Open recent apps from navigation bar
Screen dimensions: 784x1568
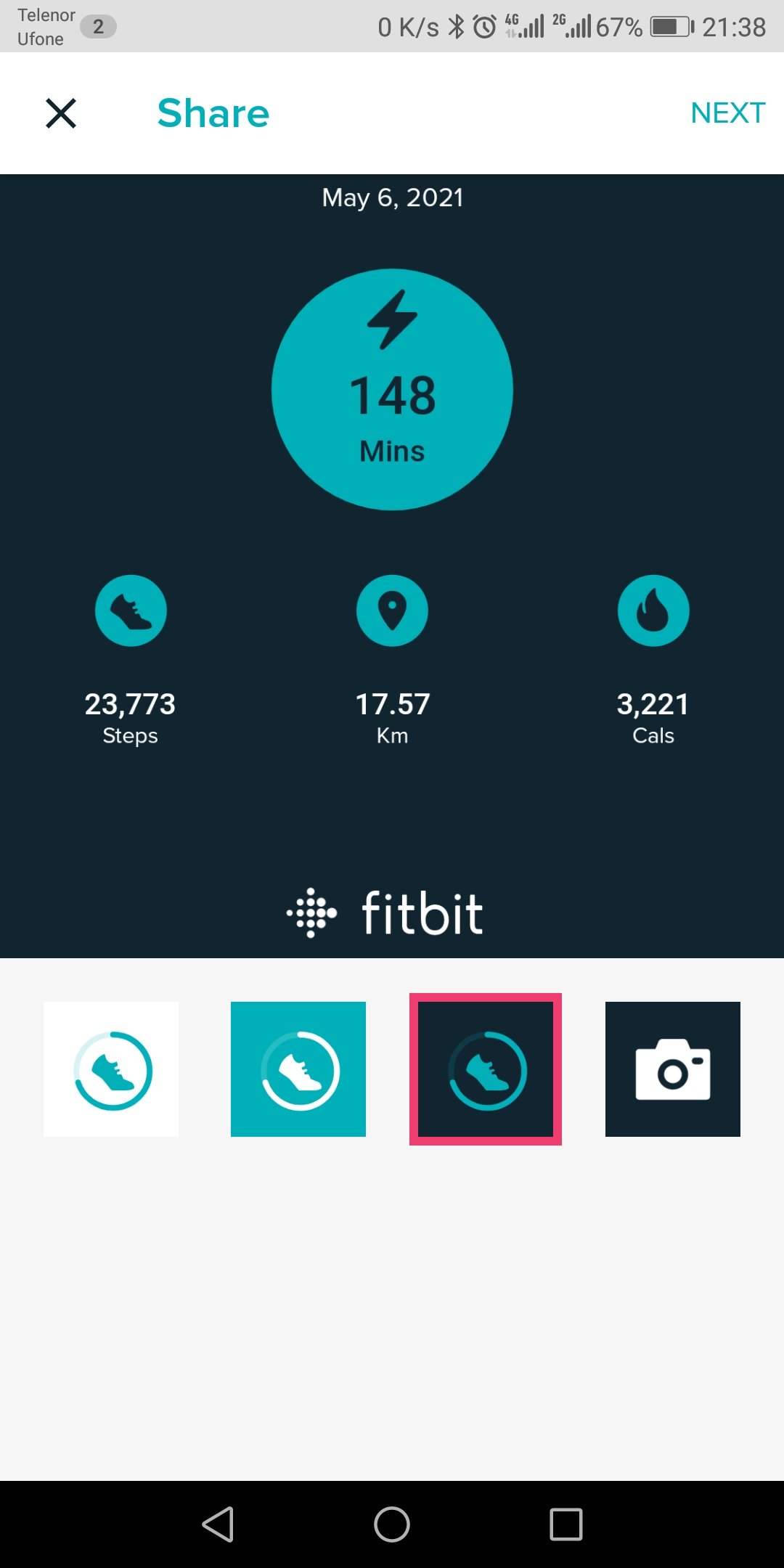coord(566,1524)
